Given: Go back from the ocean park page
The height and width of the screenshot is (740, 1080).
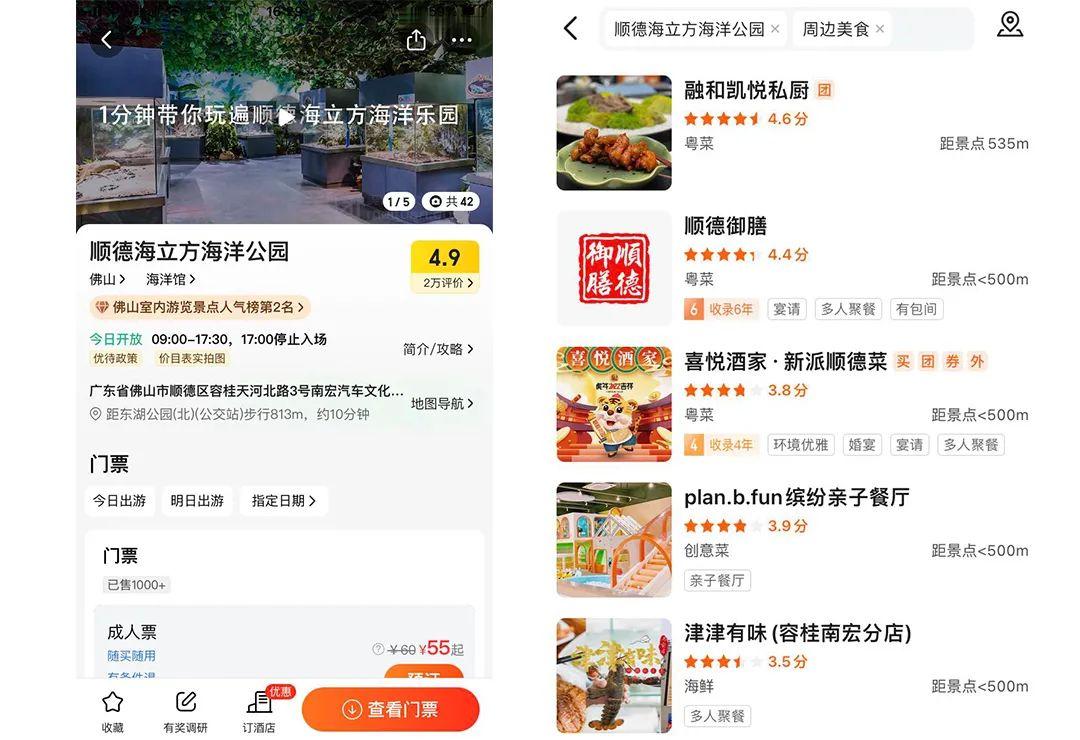Looking at the screenshot, I should click(x=107, y=40).
